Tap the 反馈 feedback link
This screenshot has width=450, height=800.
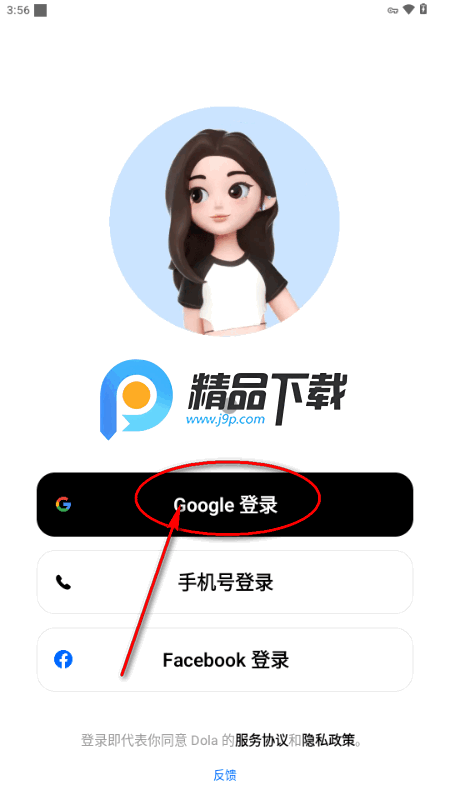pos(224,775)
